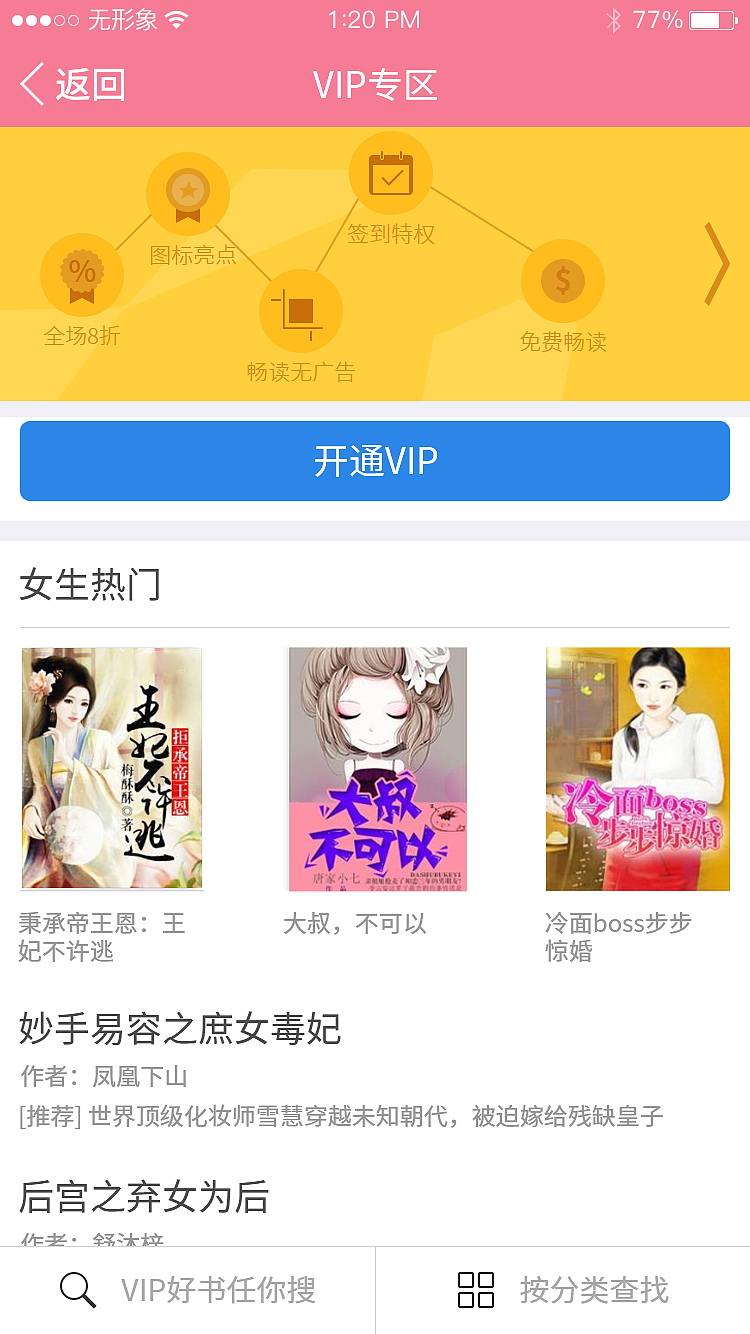Search VIP books via VIP好书任你搜

coord(188,1290)
